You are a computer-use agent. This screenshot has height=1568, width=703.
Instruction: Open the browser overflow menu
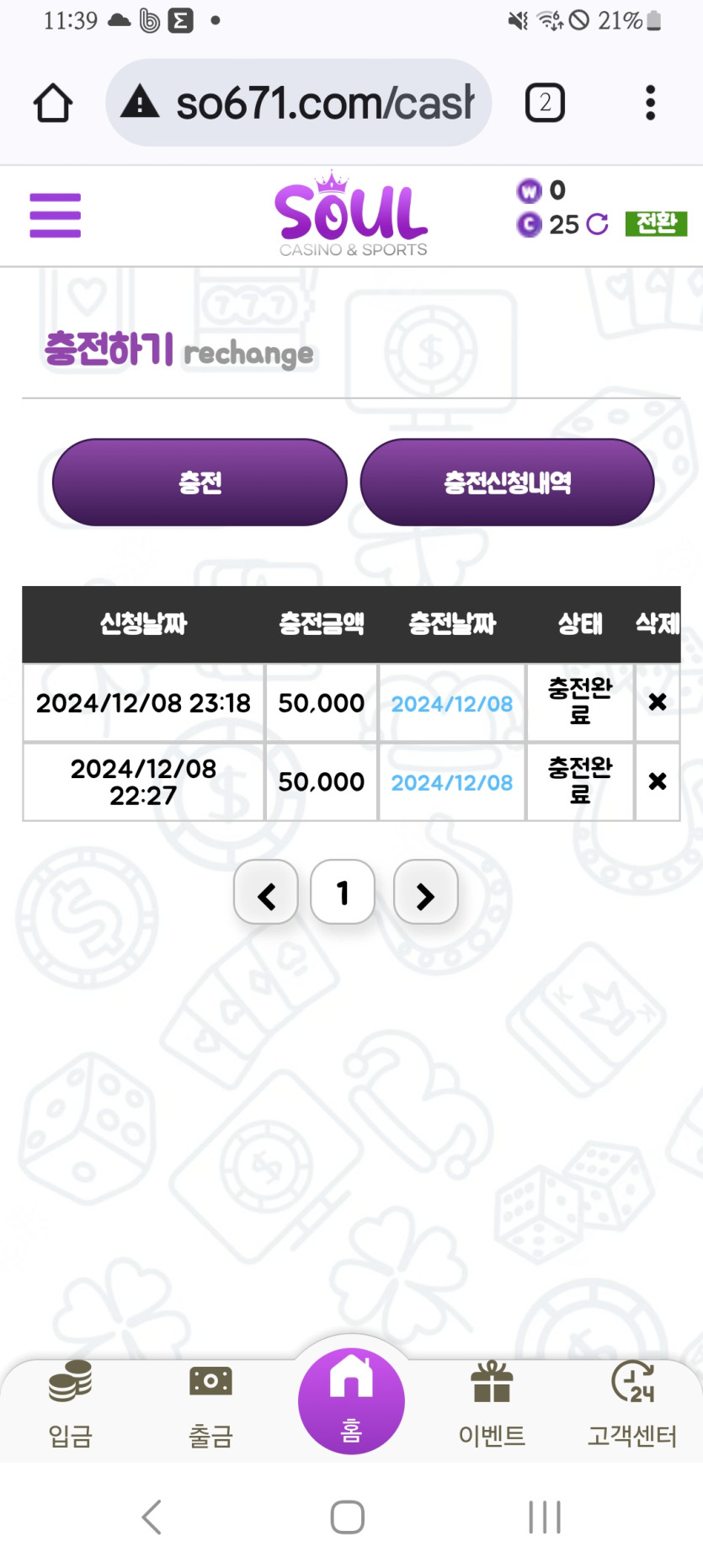(x=650, y=104)
